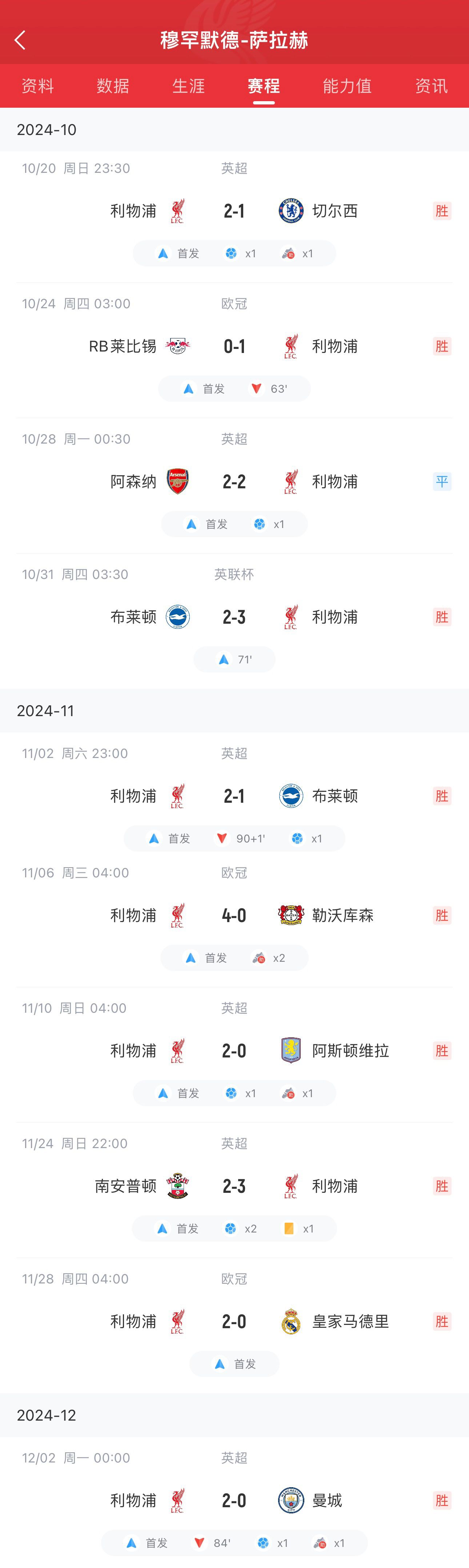Open the 生涯 tab
This screenshot has width=469, height=1568.
tap(189, 86)
